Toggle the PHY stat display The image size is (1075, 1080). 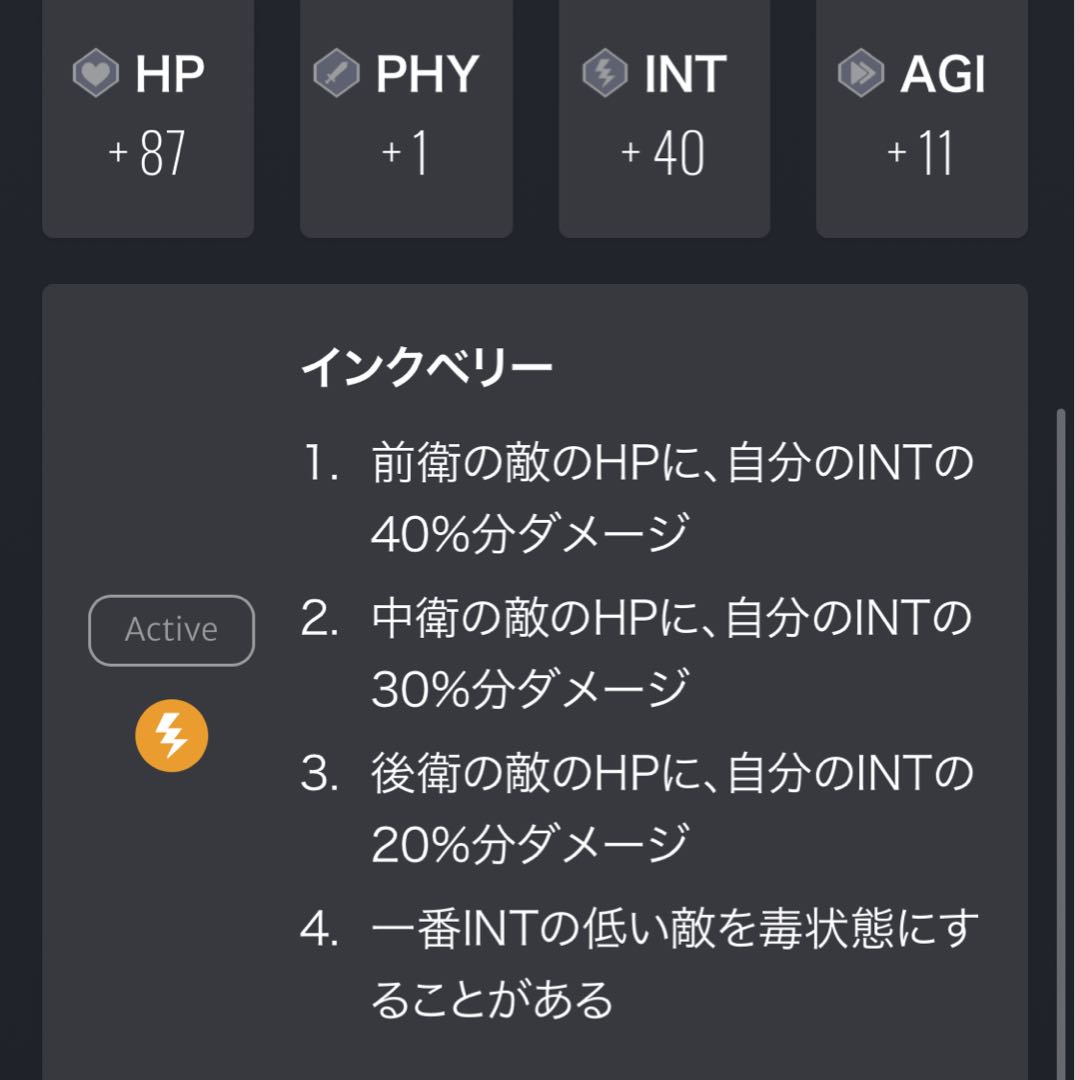406,120
